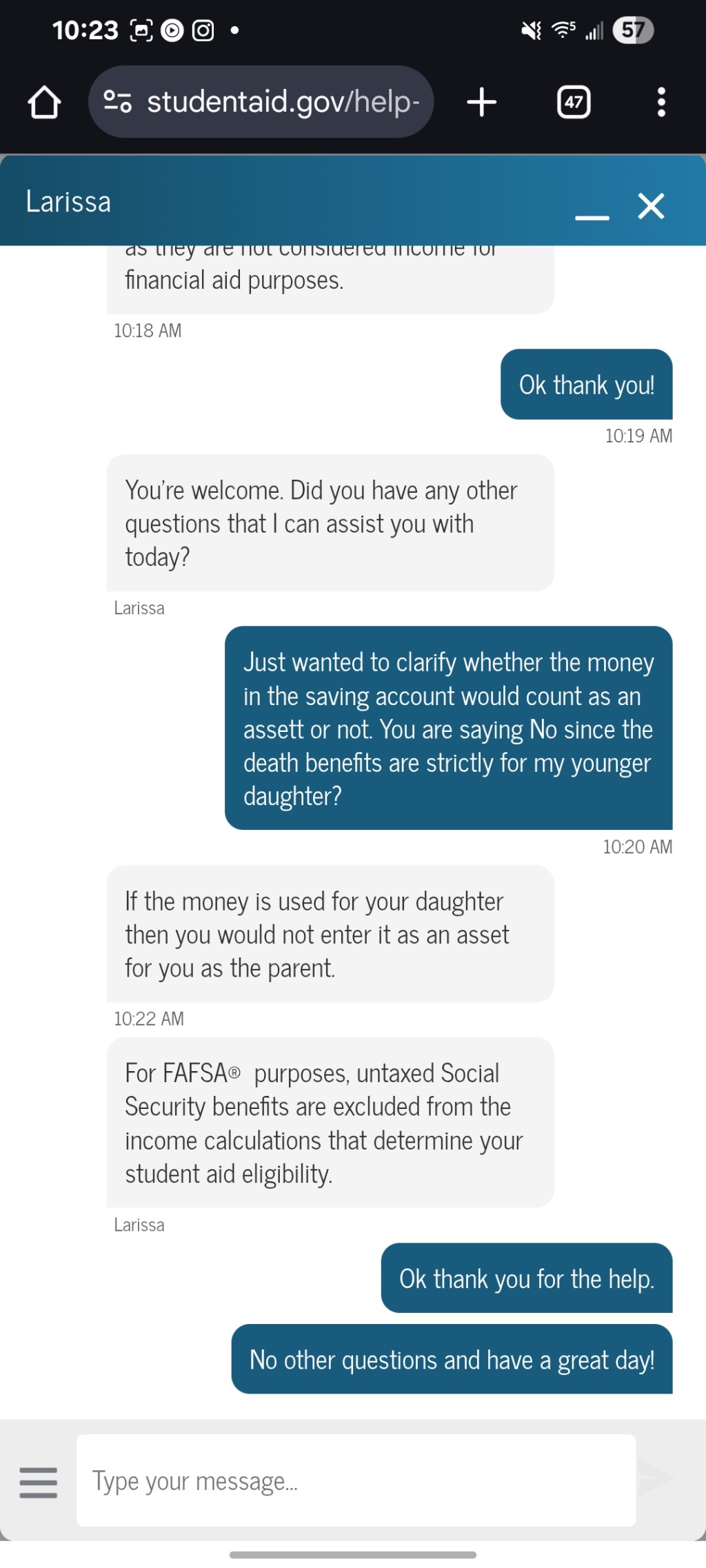The height and width of the screenshot is (1568, 706).
Task: Close the chat with Larissa
Action: [x=650, y=206]
